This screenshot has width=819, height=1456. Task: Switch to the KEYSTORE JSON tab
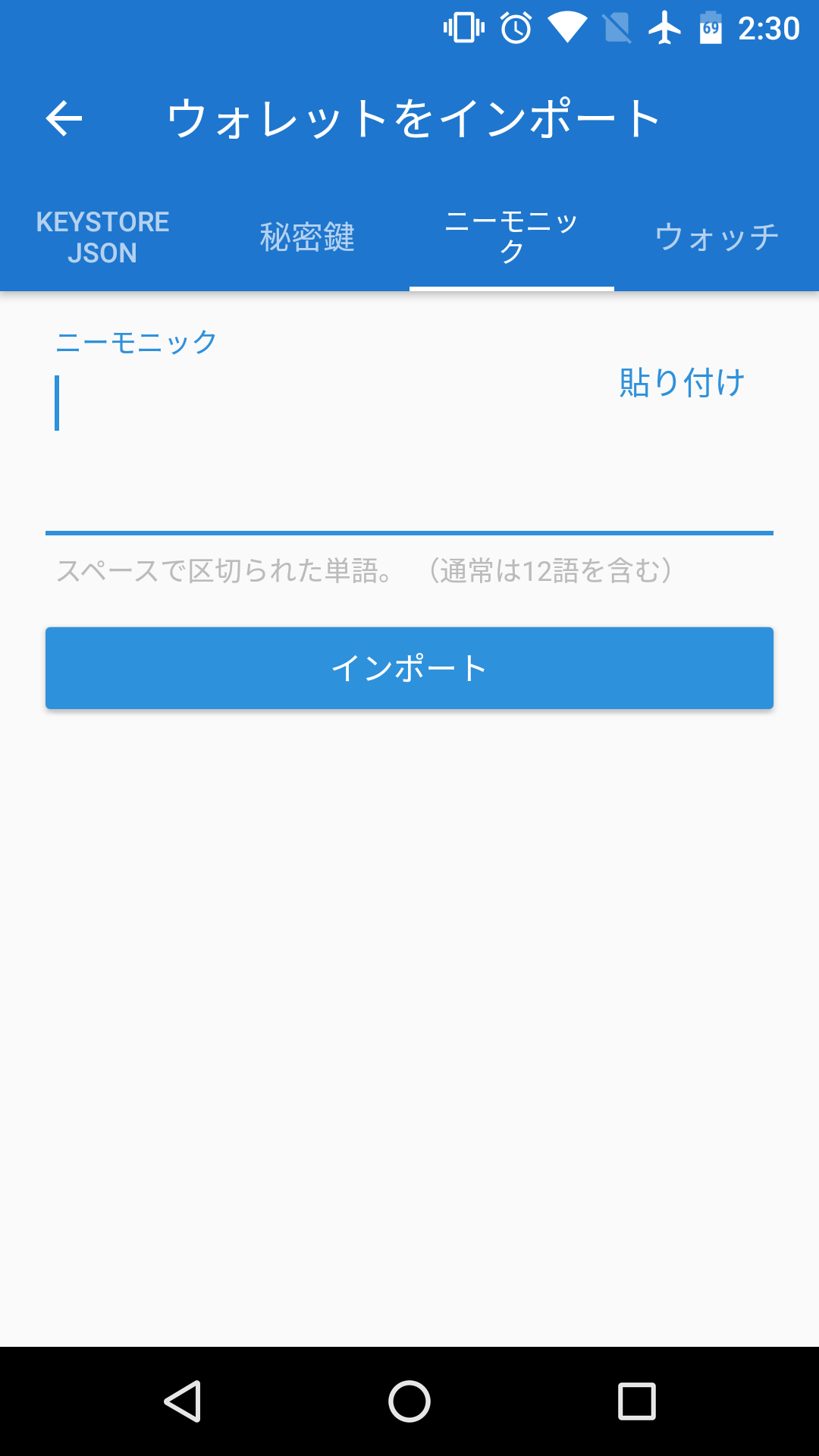point(102,237)
